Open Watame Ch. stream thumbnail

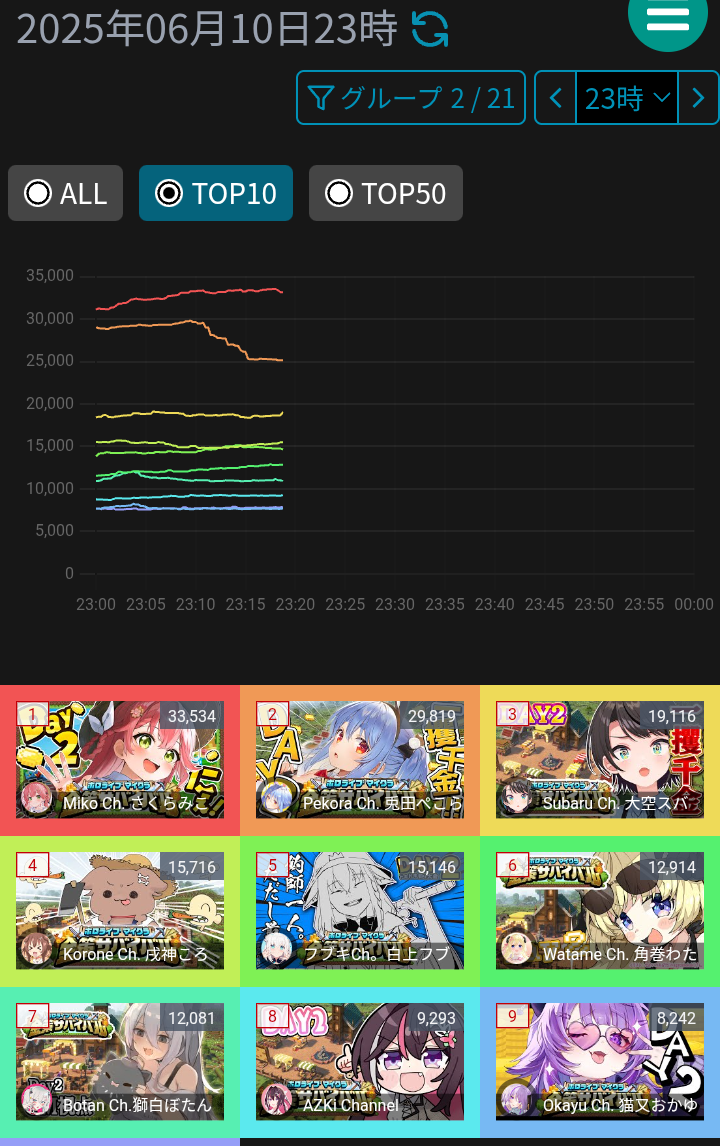[x=600, y=911]
